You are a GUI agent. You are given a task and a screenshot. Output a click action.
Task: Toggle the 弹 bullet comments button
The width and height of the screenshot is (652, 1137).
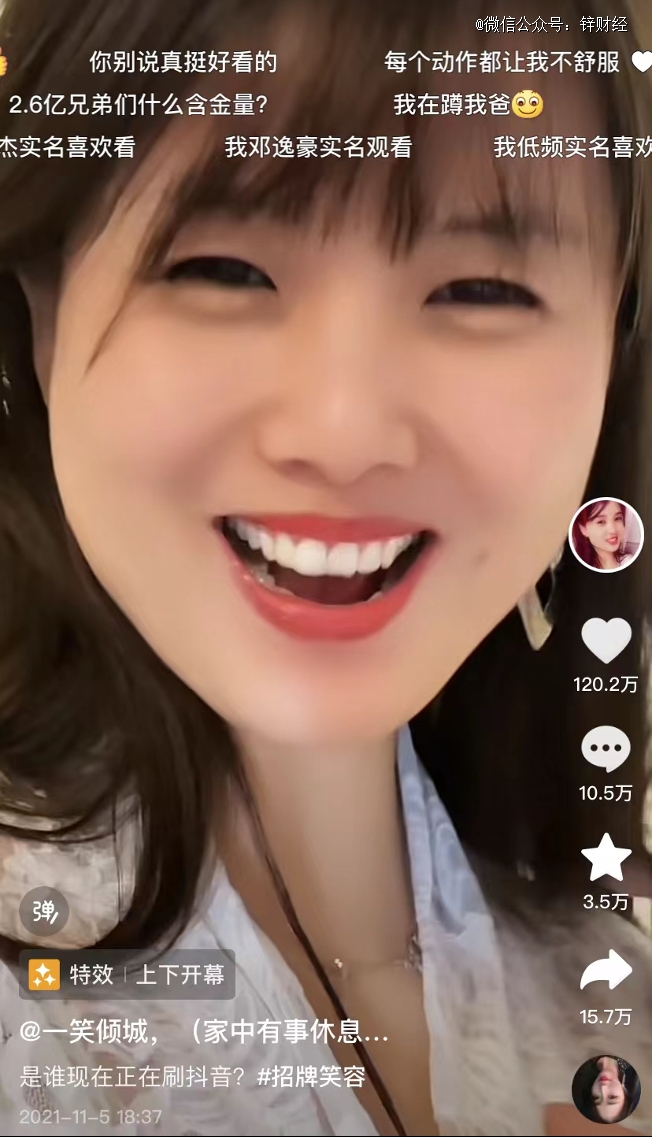(44, 911)
